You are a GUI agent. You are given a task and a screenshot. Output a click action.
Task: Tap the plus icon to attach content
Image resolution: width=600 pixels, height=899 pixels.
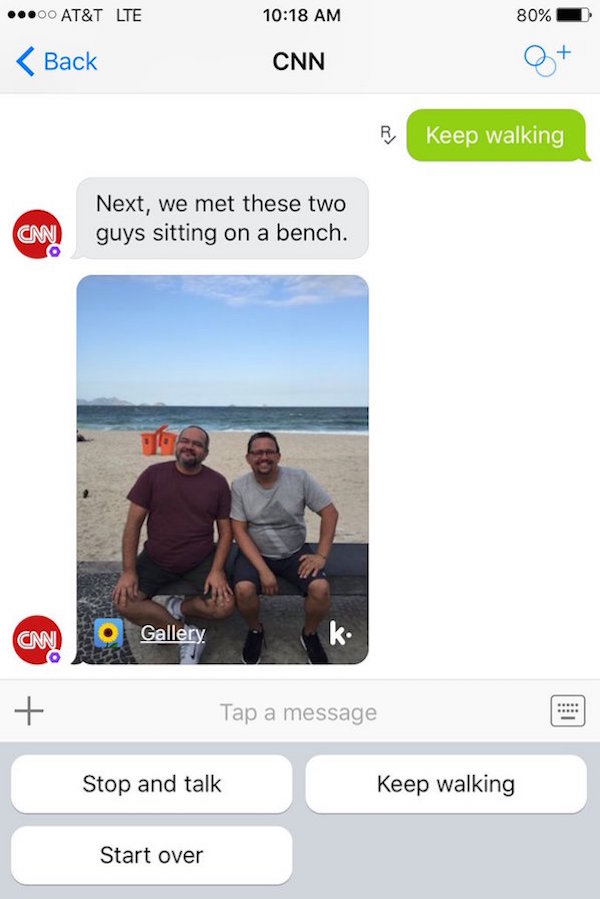coord(29,711)
